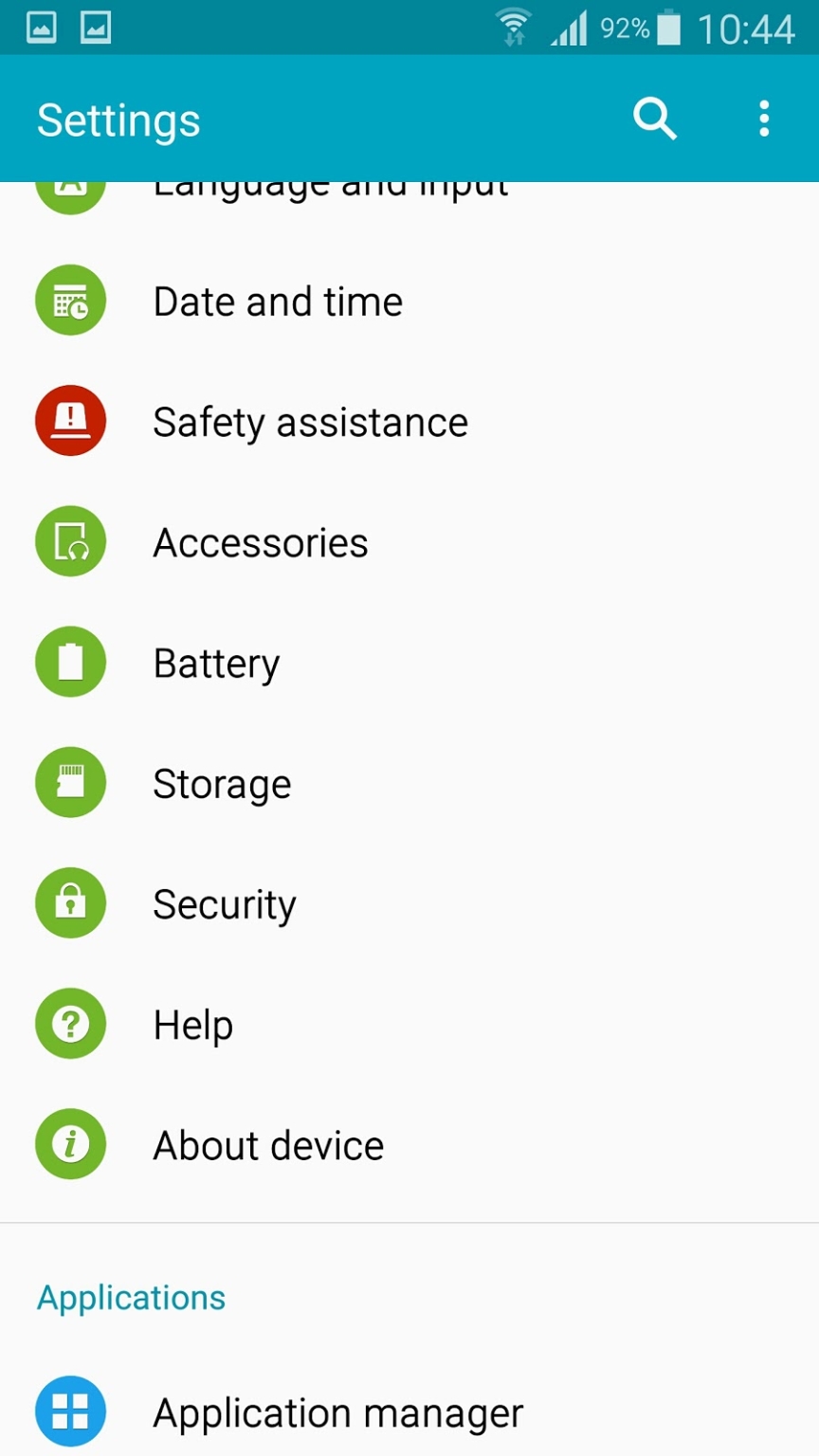This screenshot has height=1456, width=819.
Task: Open Application manager
Action: click(337, 1412)
